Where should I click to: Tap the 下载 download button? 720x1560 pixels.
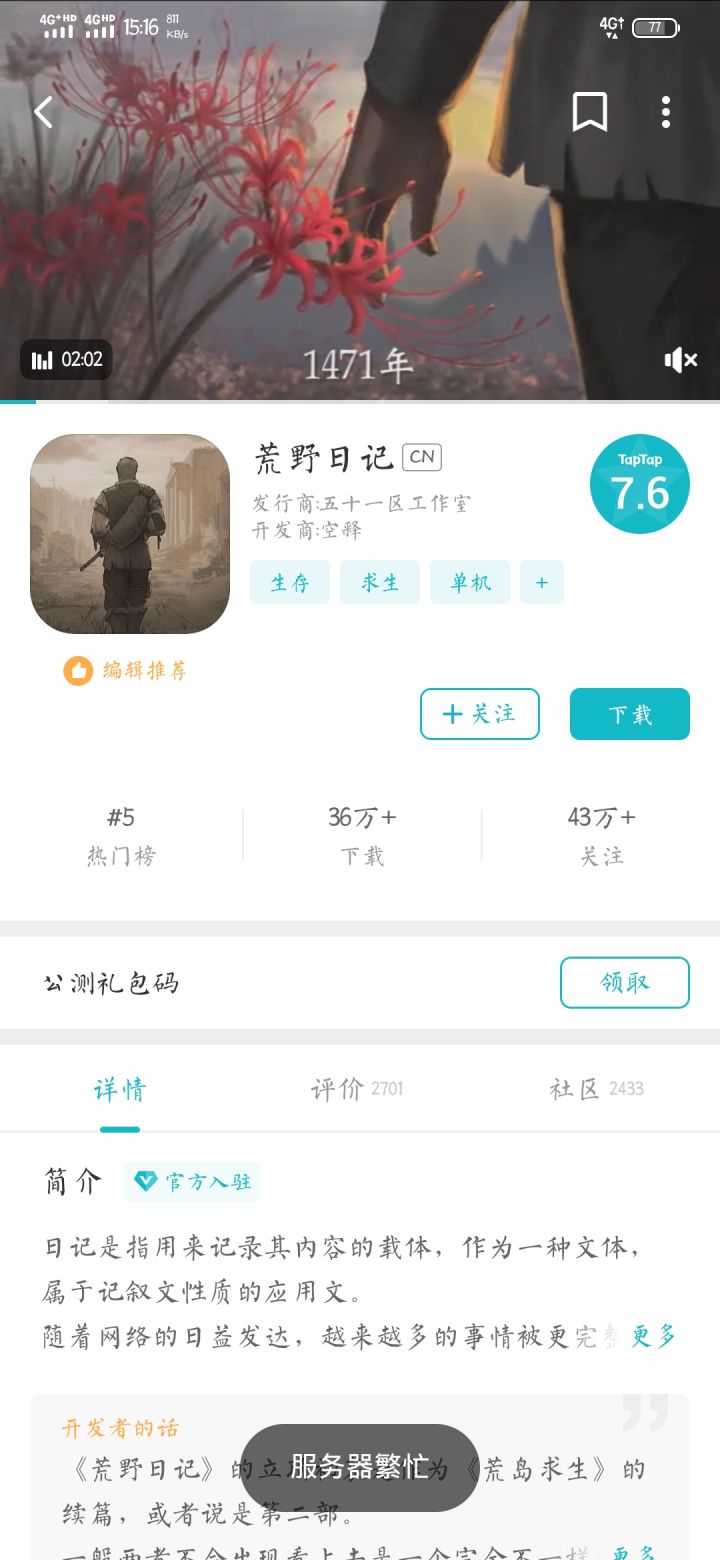tap(629, 714)
